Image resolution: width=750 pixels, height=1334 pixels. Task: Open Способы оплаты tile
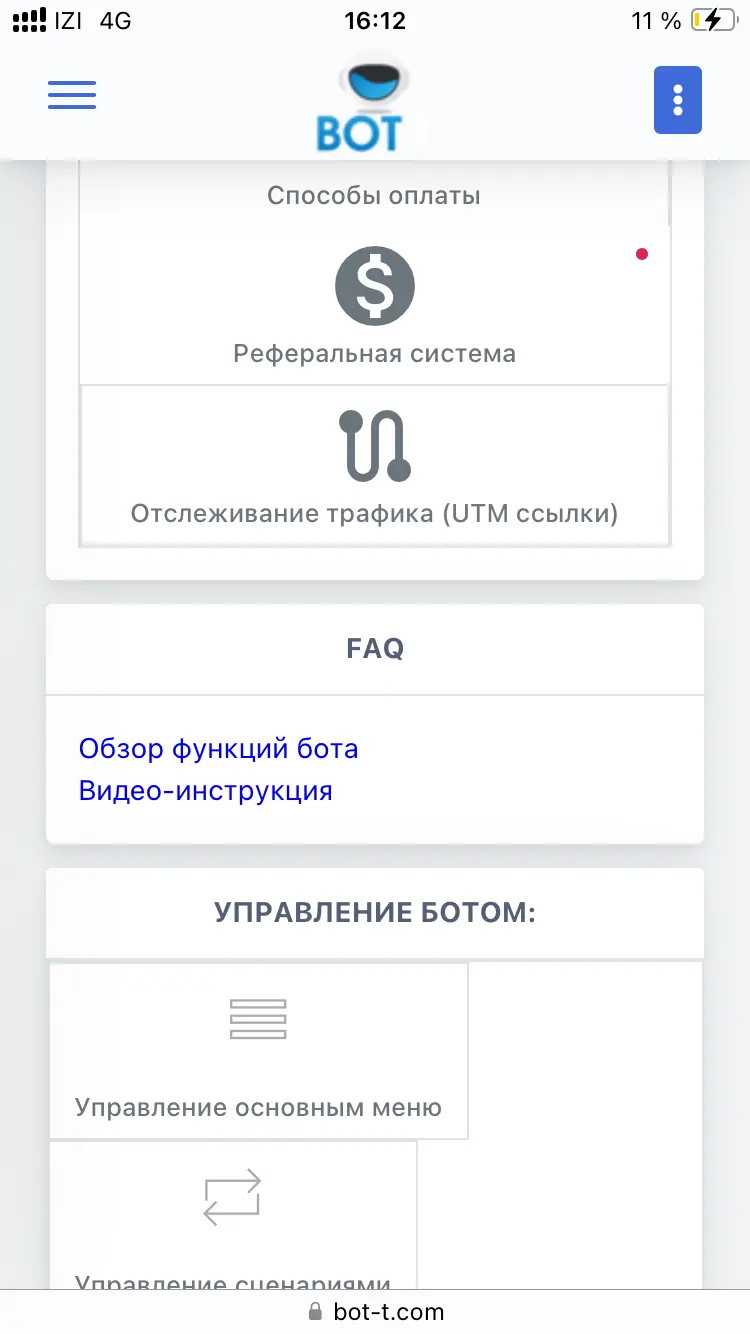pos(374,189)
